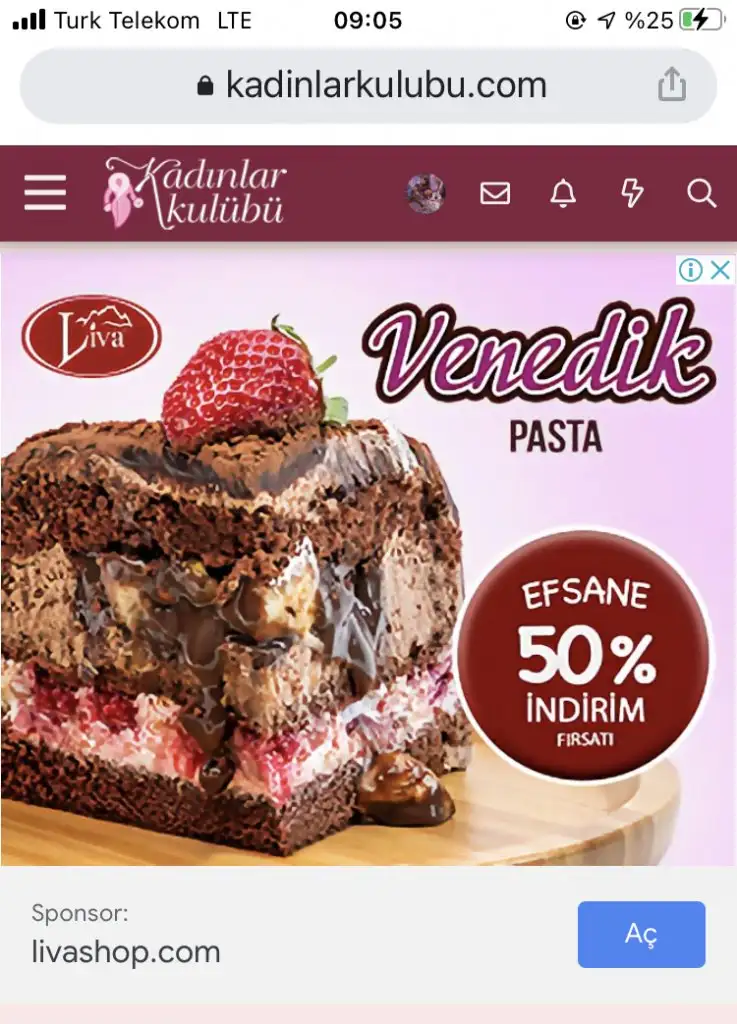The height and width of the screenshot is (1024, 737).
Task: Open the messages envelope
Action: (x=495, y=193)
